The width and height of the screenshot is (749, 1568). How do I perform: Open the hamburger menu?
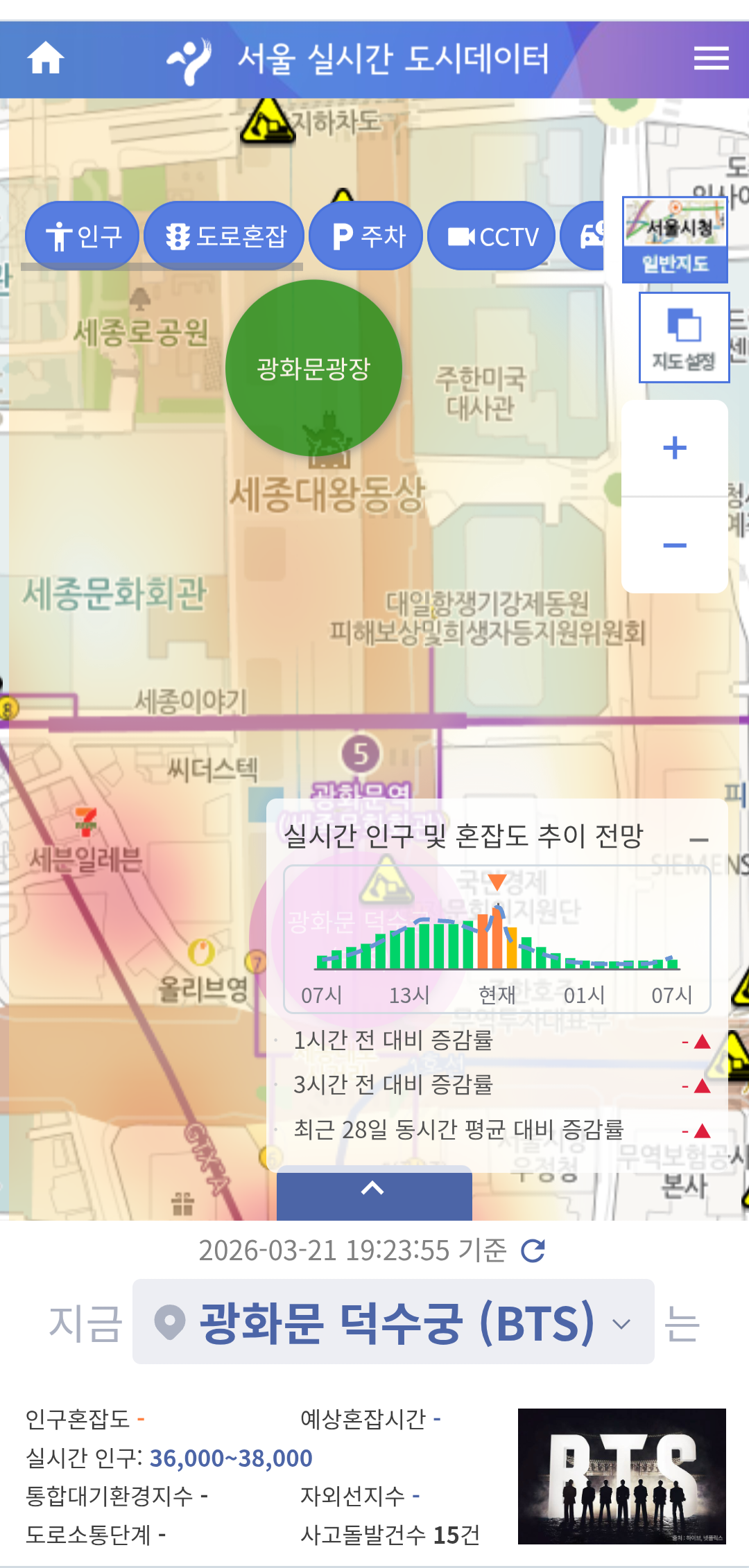coord(711,58)
